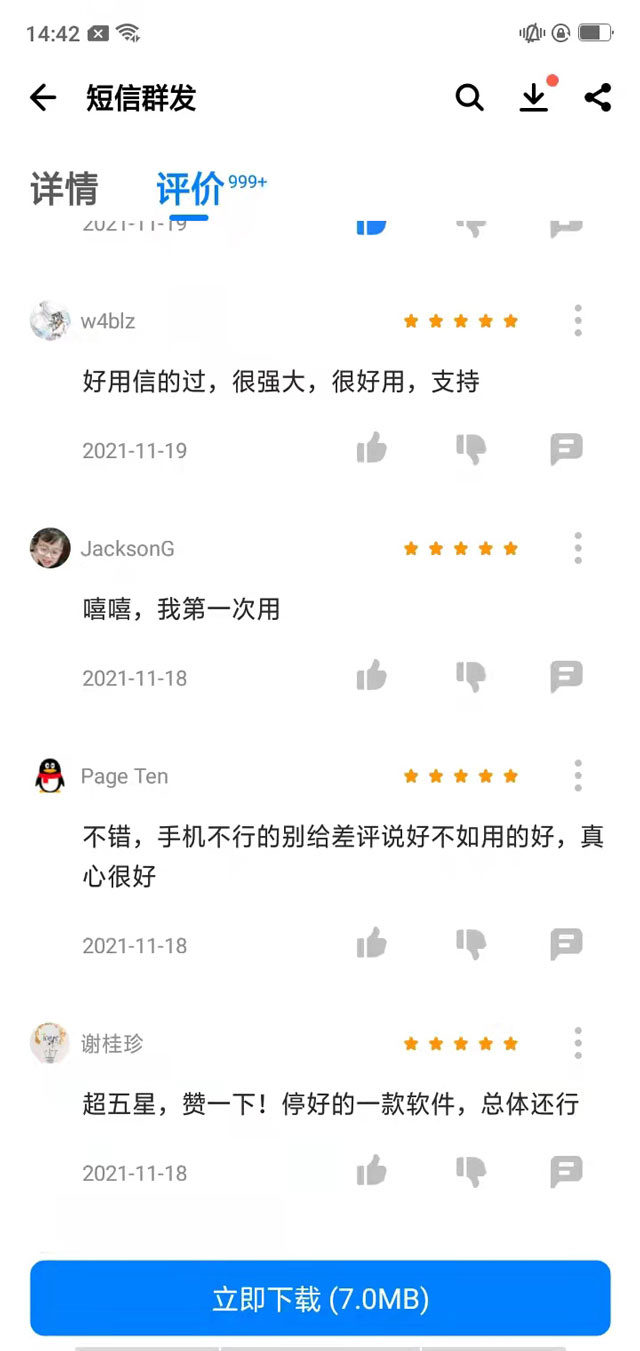Viewport: 640px width, 1351px height.
Task: Open more options for JacksonG's review
Action: (x=578, y=548)
